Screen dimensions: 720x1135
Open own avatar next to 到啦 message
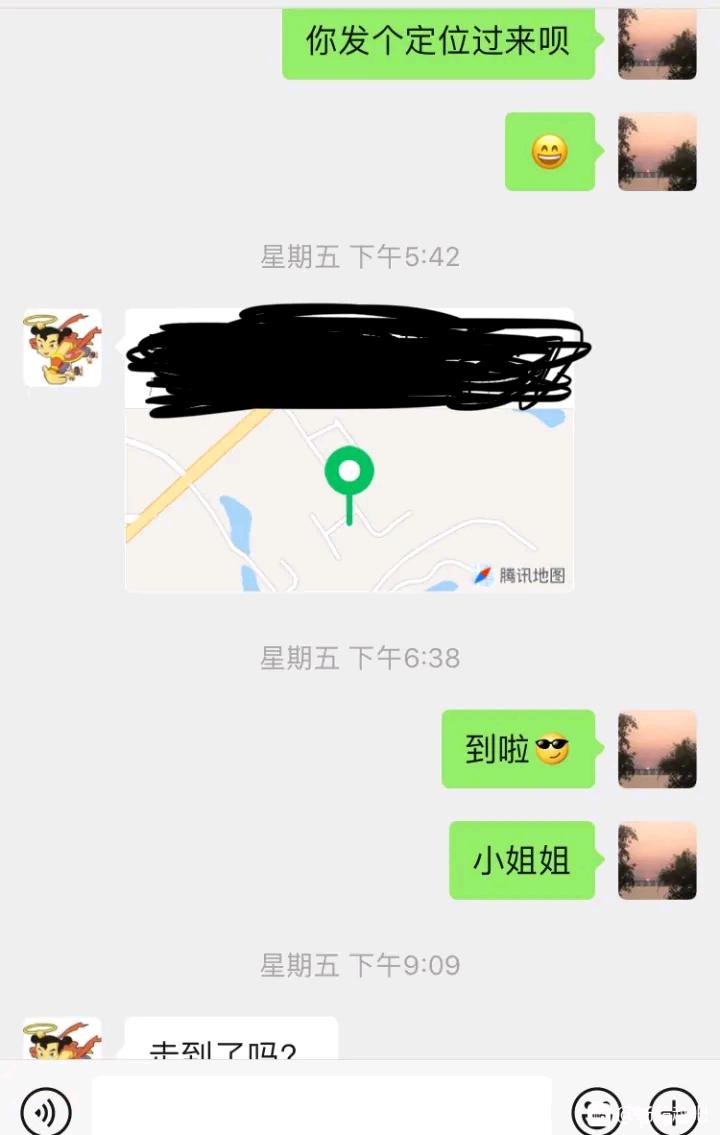click(x=657, y=749)
